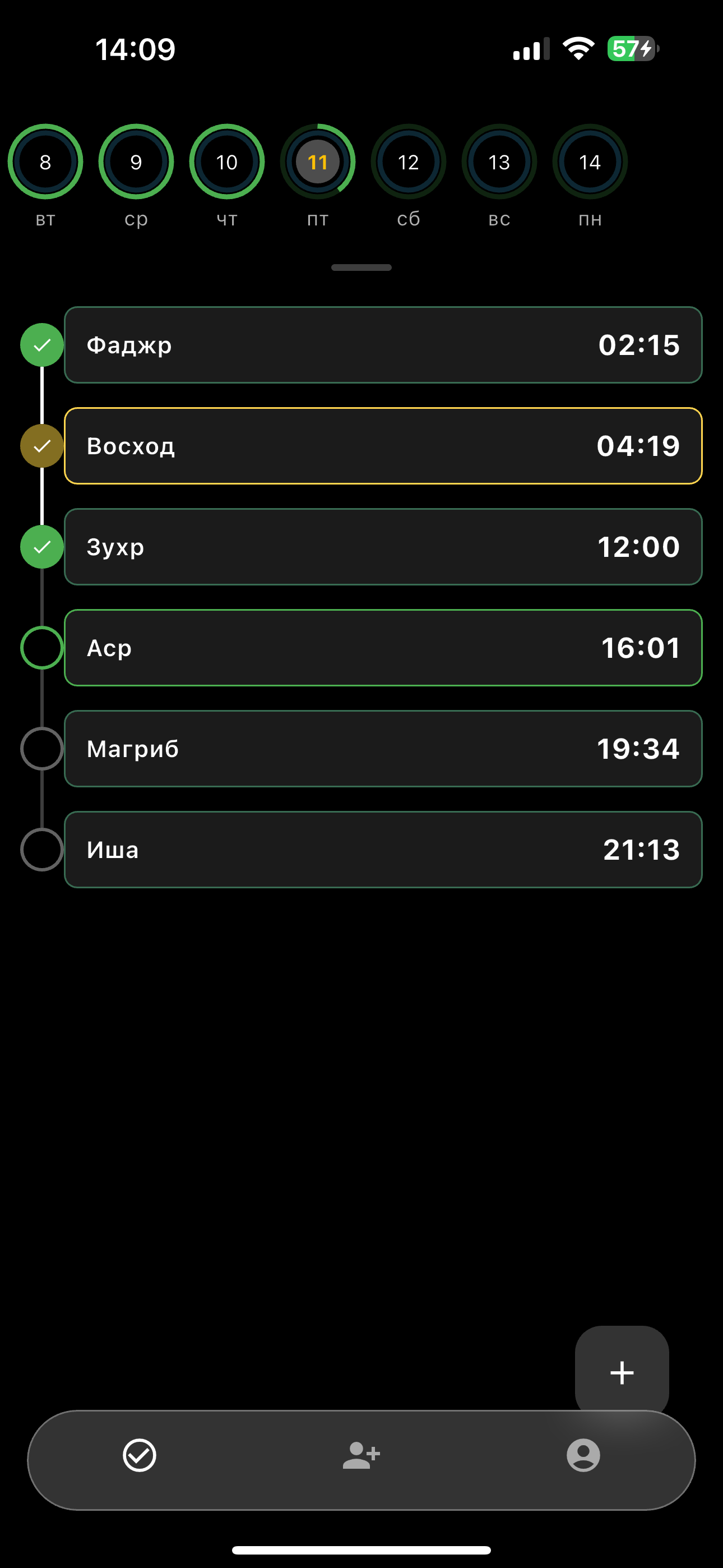
Task: Expand the panel using the drag handle
Action: click(361, 266)
